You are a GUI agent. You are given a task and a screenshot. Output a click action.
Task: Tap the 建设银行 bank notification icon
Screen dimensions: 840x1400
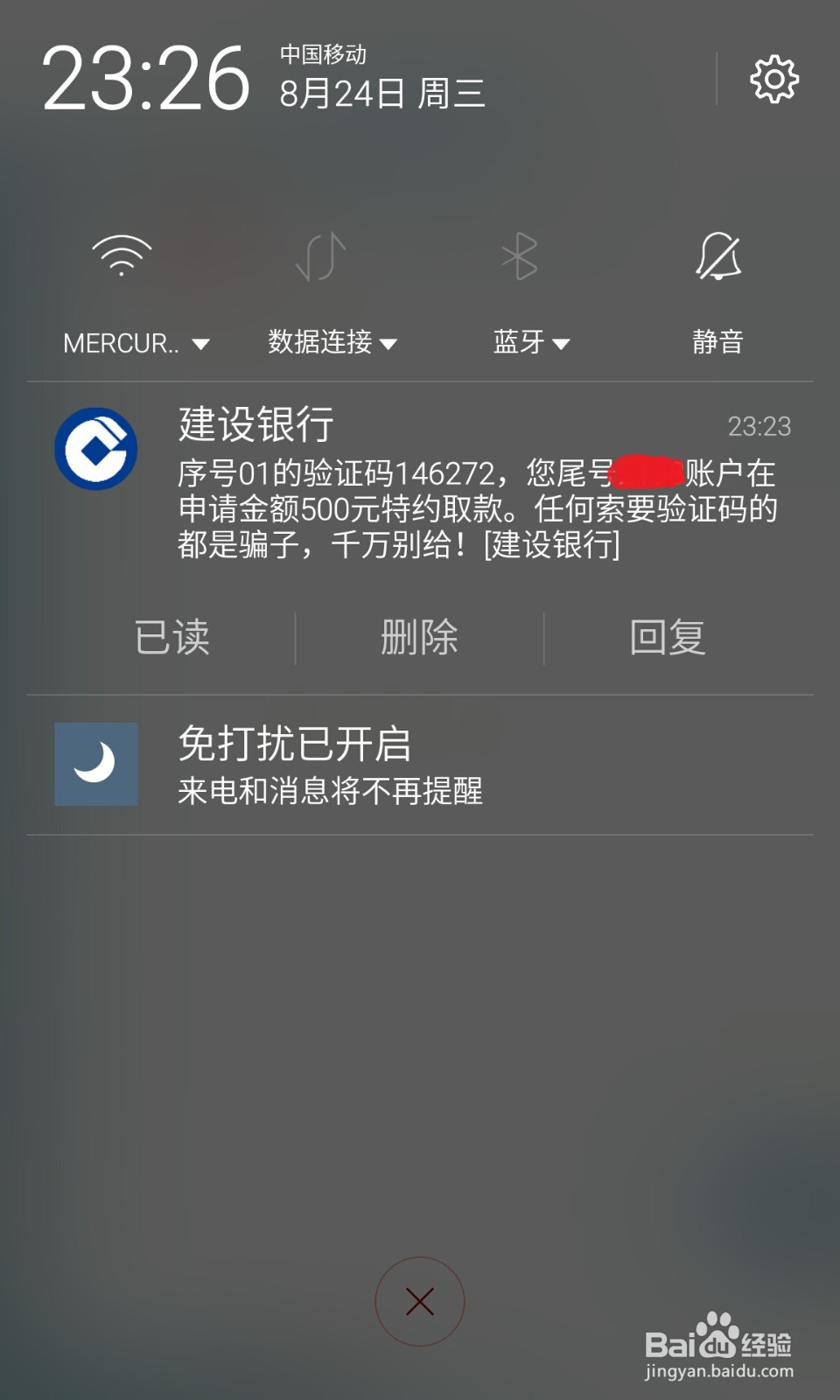click(x=96, y=448)
